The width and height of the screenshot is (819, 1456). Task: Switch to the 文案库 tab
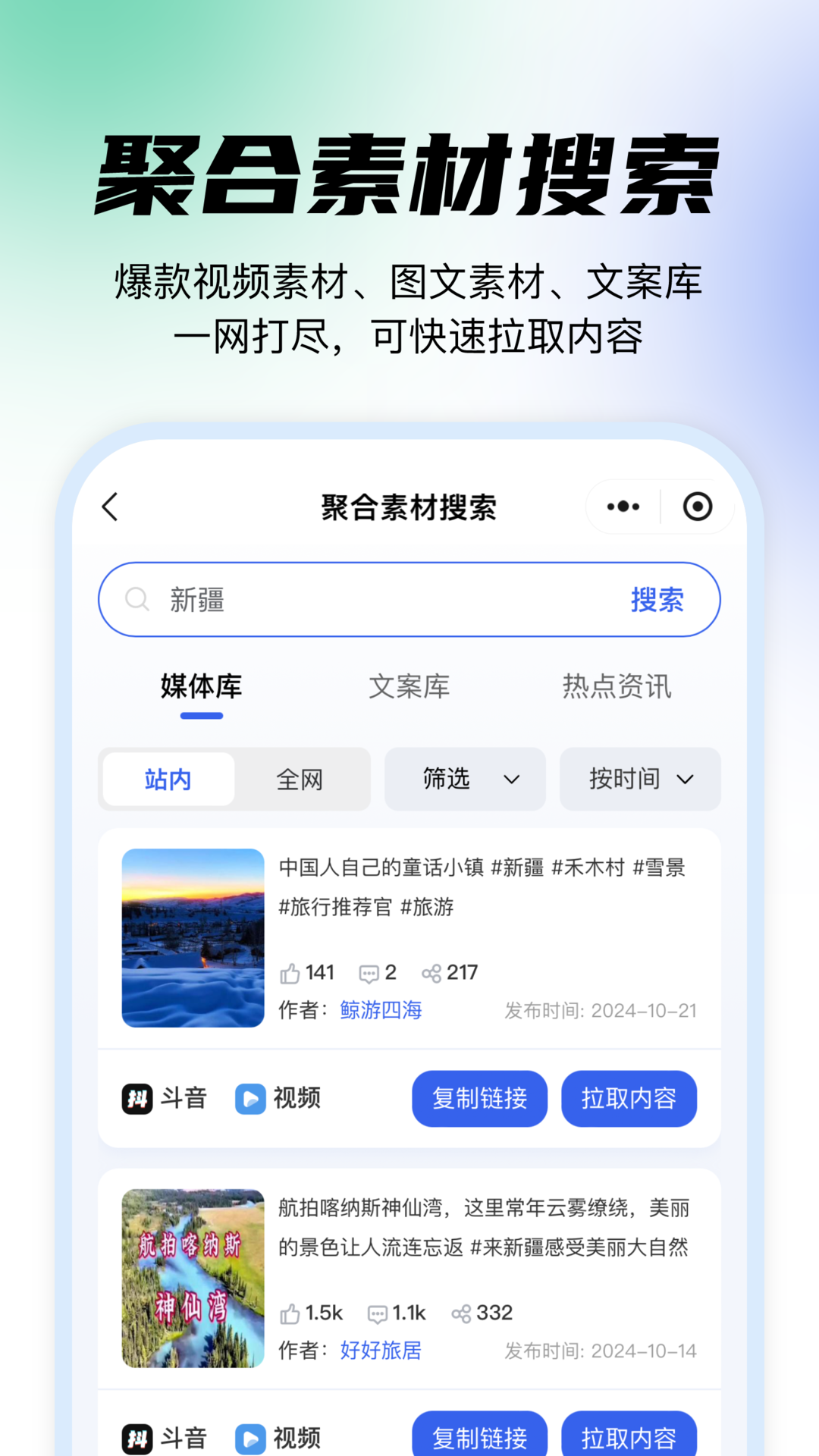click(x=409, y=687)
